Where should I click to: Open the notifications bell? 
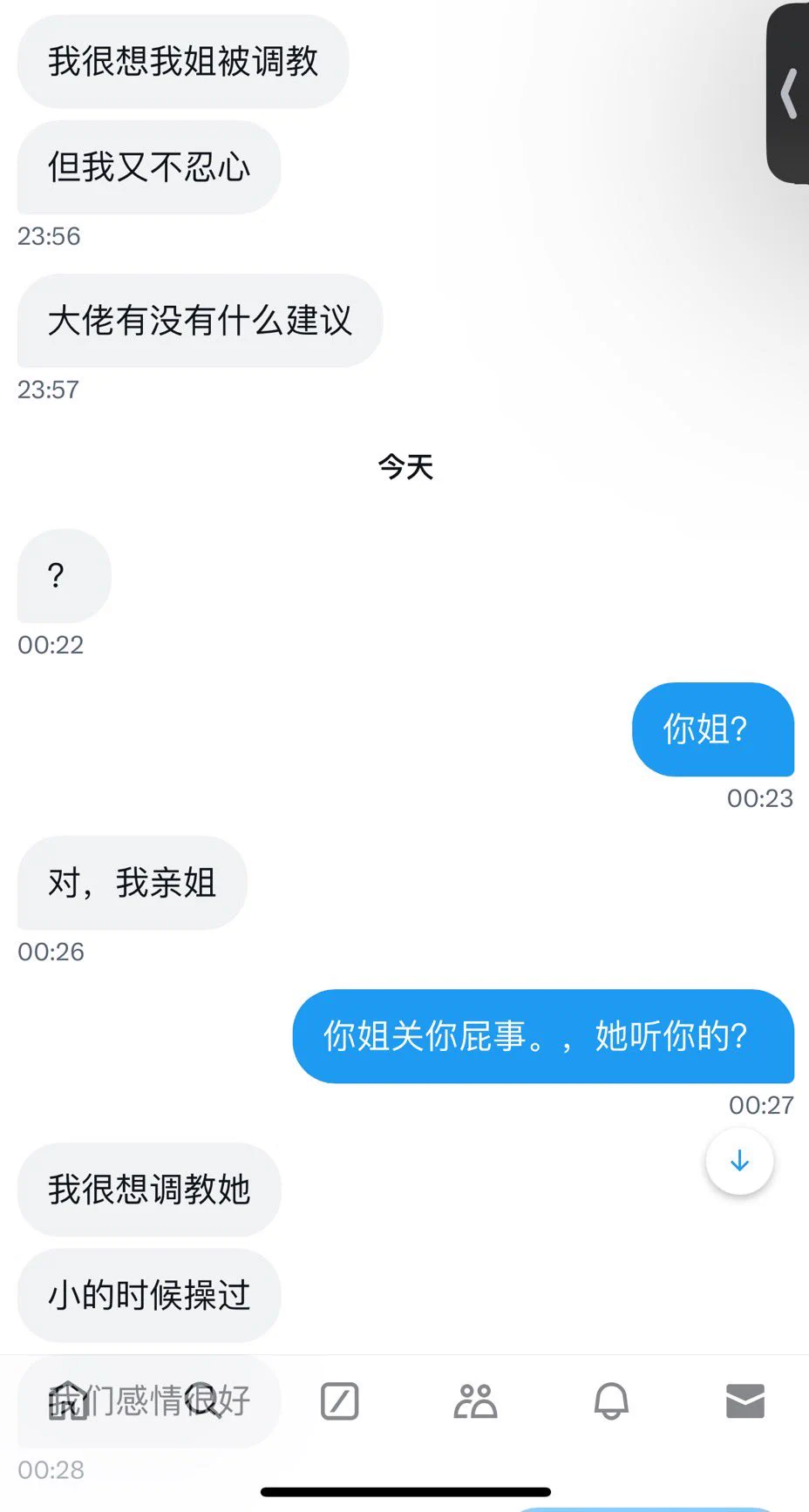[x=611, y=1401]
